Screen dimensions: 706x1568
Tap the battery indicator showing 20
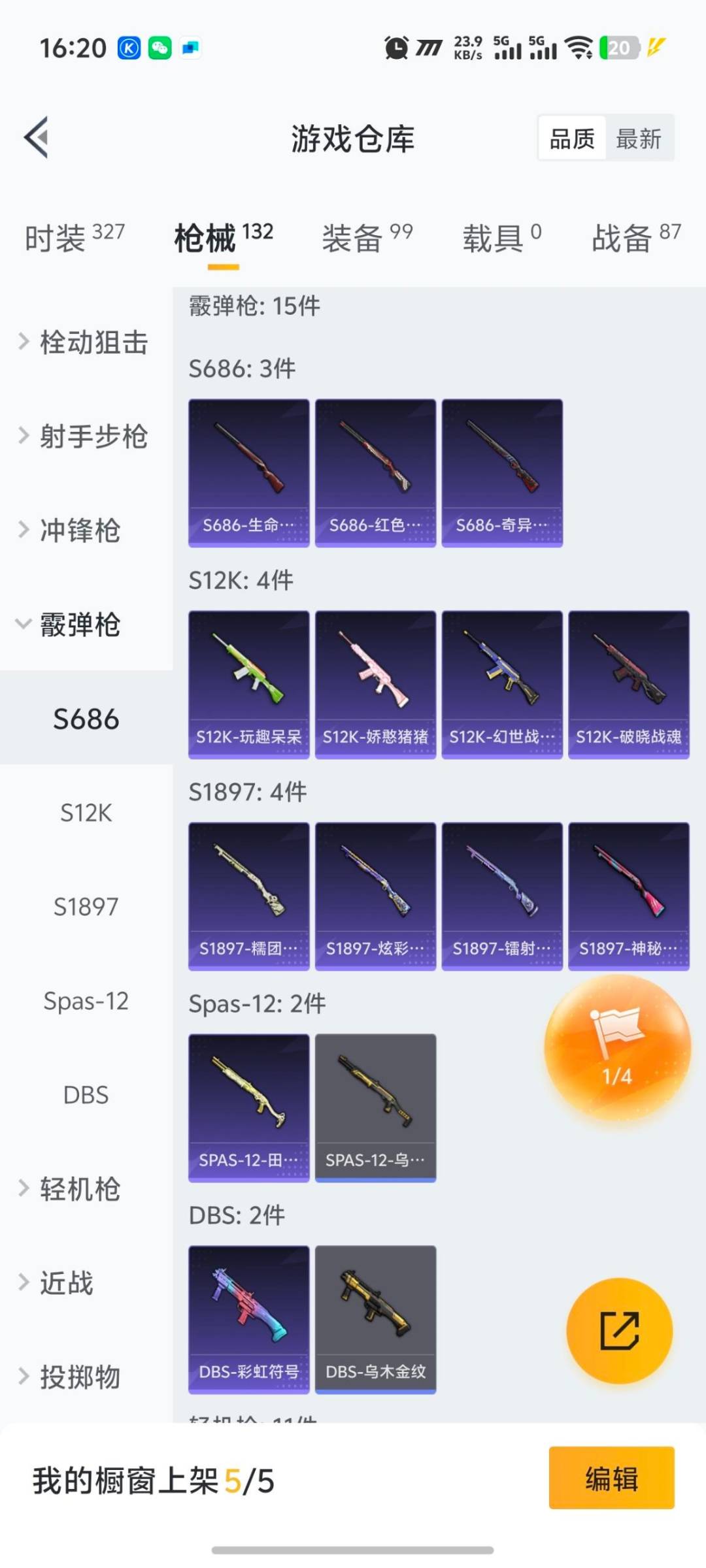(x=617, y=46)
